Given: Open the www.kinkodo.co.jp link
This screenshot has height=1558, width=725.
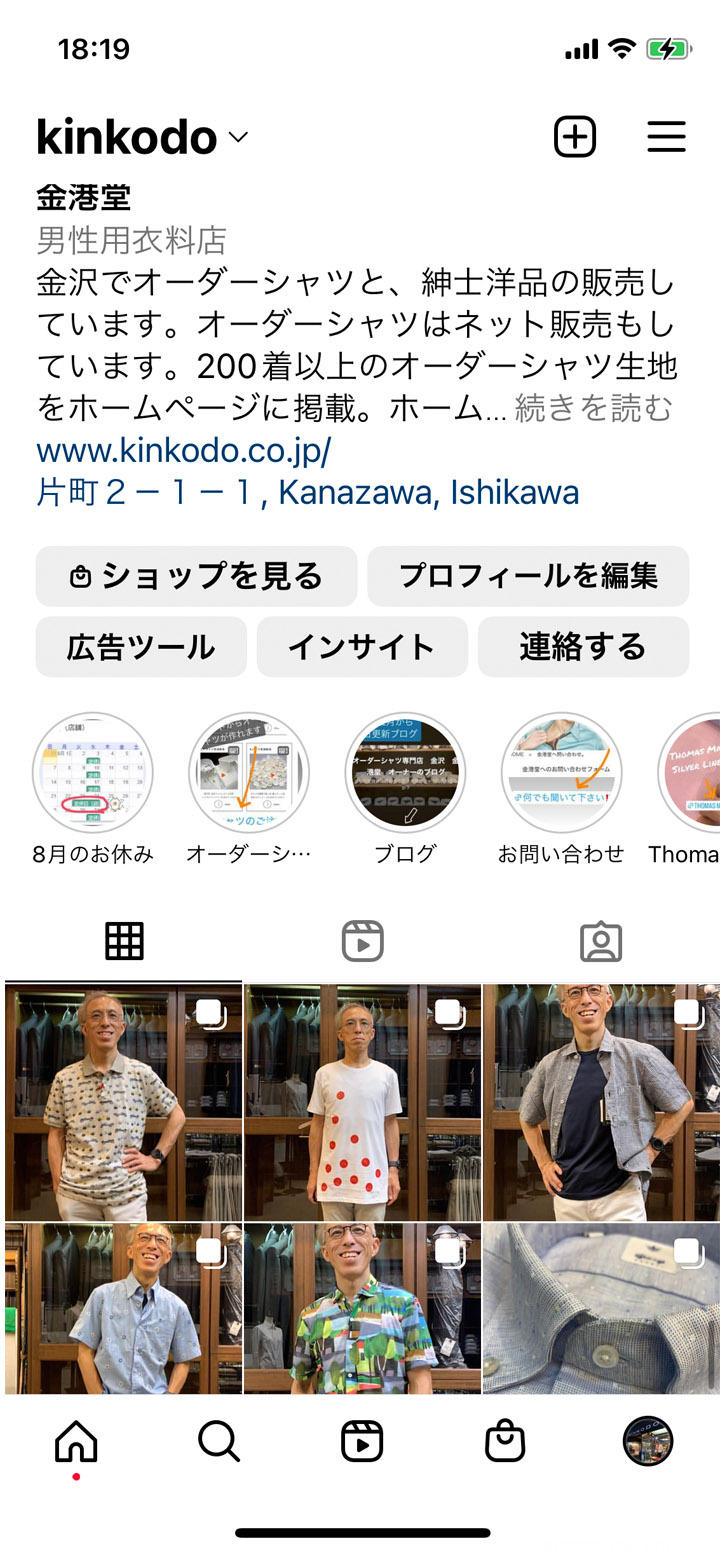Looking at the screenshot, I should pos(183,451).
